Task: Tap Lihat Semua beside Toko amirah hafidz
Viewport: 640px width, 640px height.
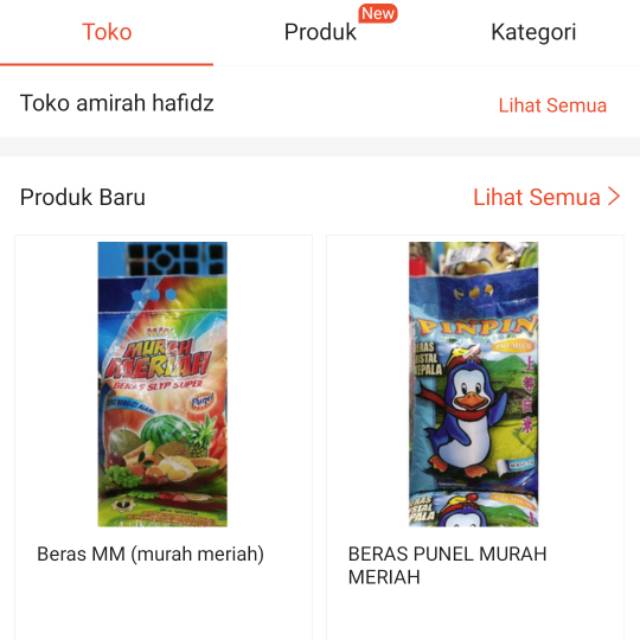Action: tap(552, 104)
